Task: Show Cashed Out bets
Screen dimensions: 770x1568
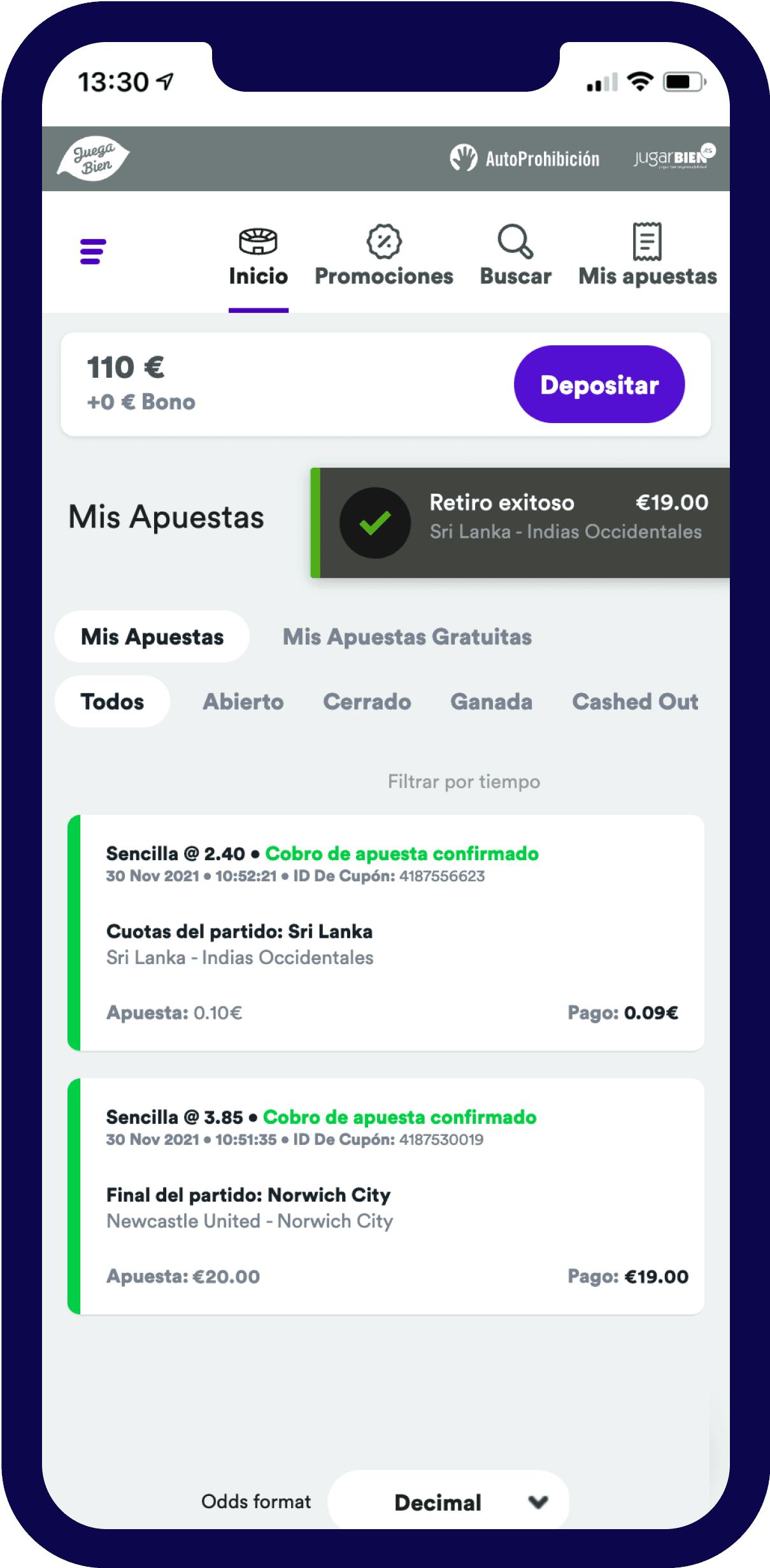Action: click(x=635, y=701)
